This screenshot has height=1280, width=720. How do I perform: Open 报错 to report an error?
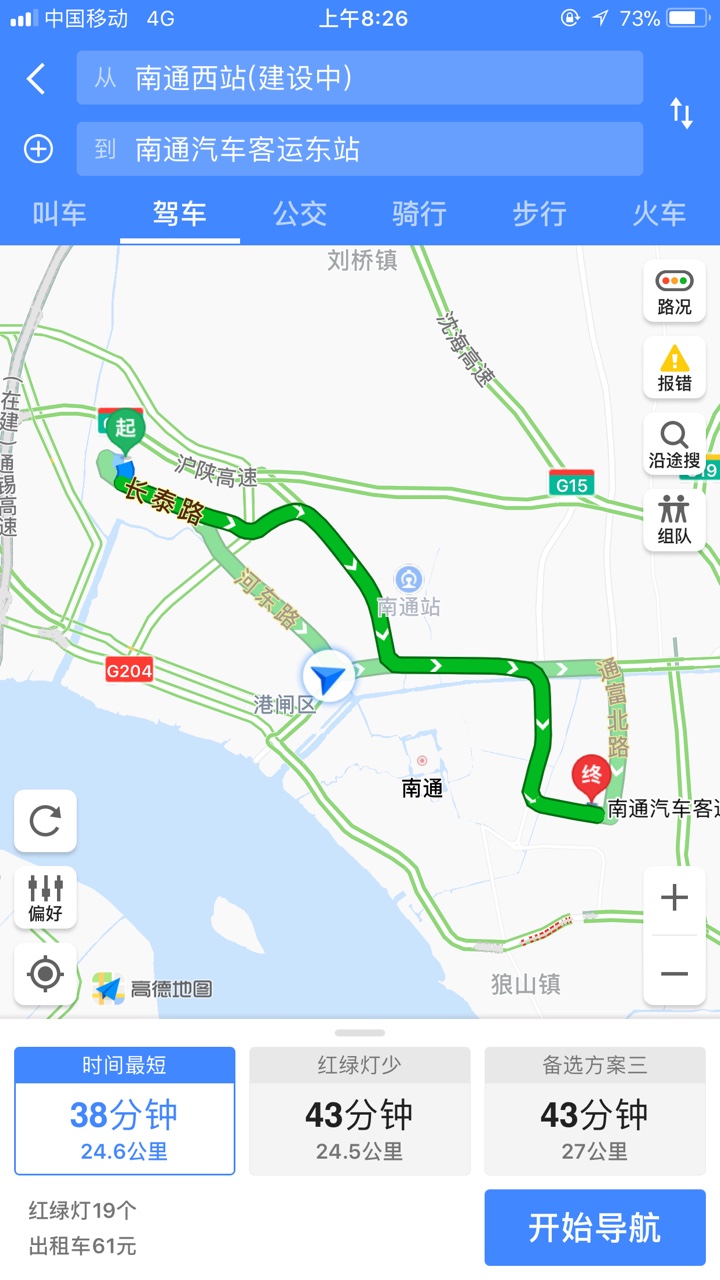pos(674,368)
